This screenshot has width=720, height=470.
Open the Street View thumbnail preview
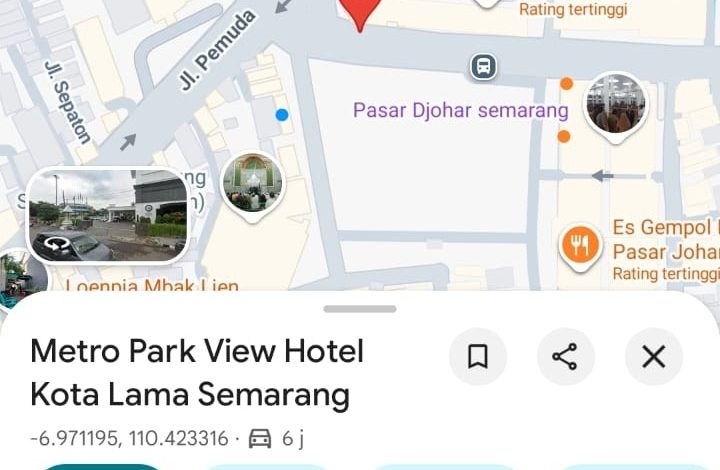point(108,215)
